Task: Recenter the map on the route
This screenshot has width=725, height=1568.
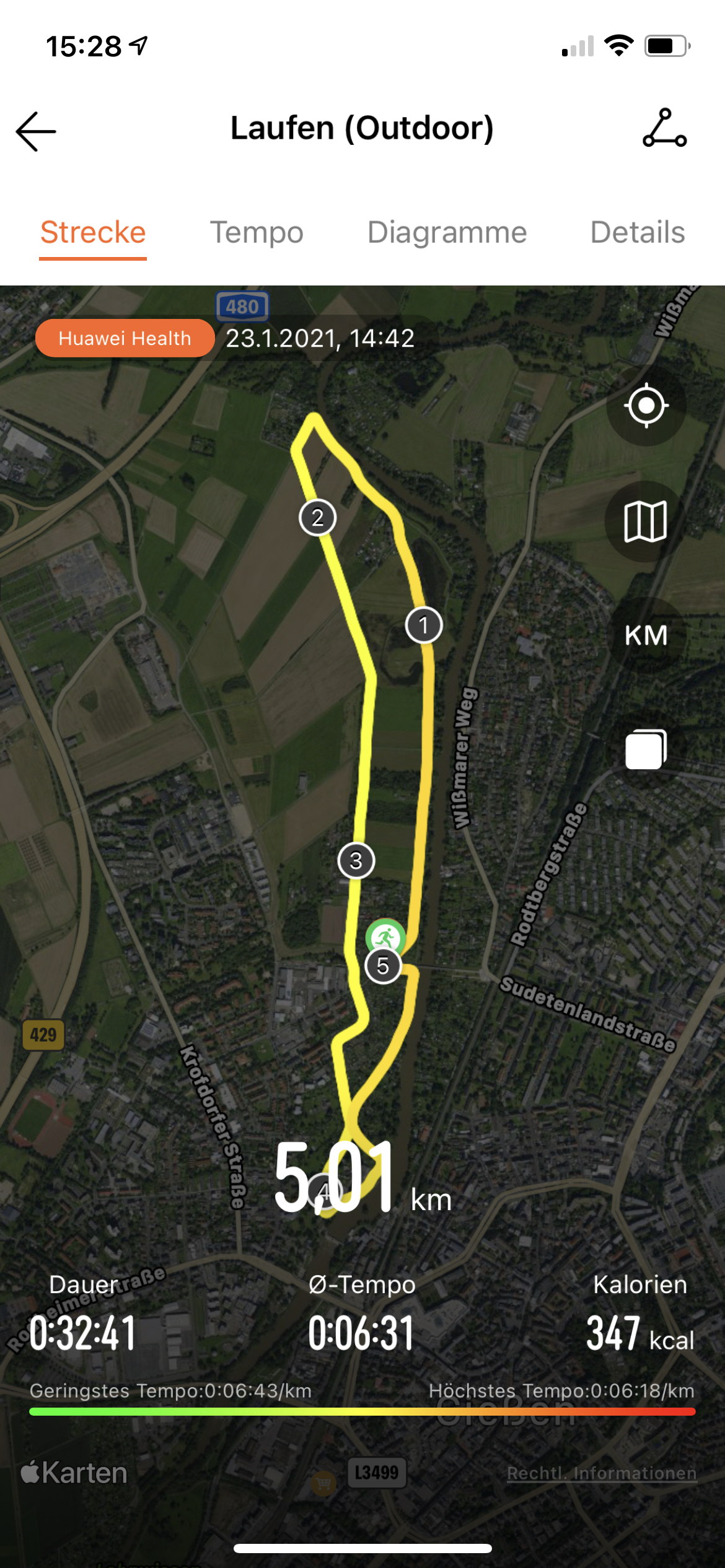Action: pyautogui.click(x=646, y=406)
